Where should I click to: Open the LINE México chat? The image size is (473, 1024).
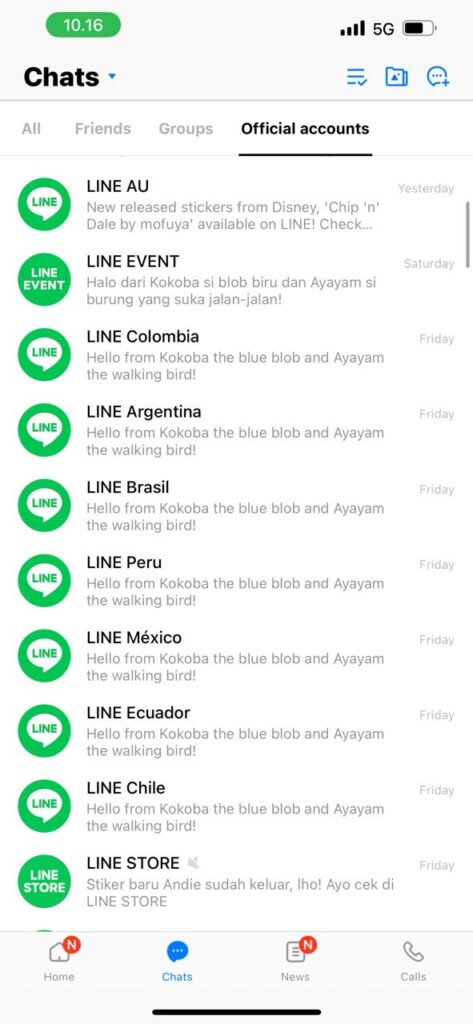pyautogui.click(x=236, y=656)
